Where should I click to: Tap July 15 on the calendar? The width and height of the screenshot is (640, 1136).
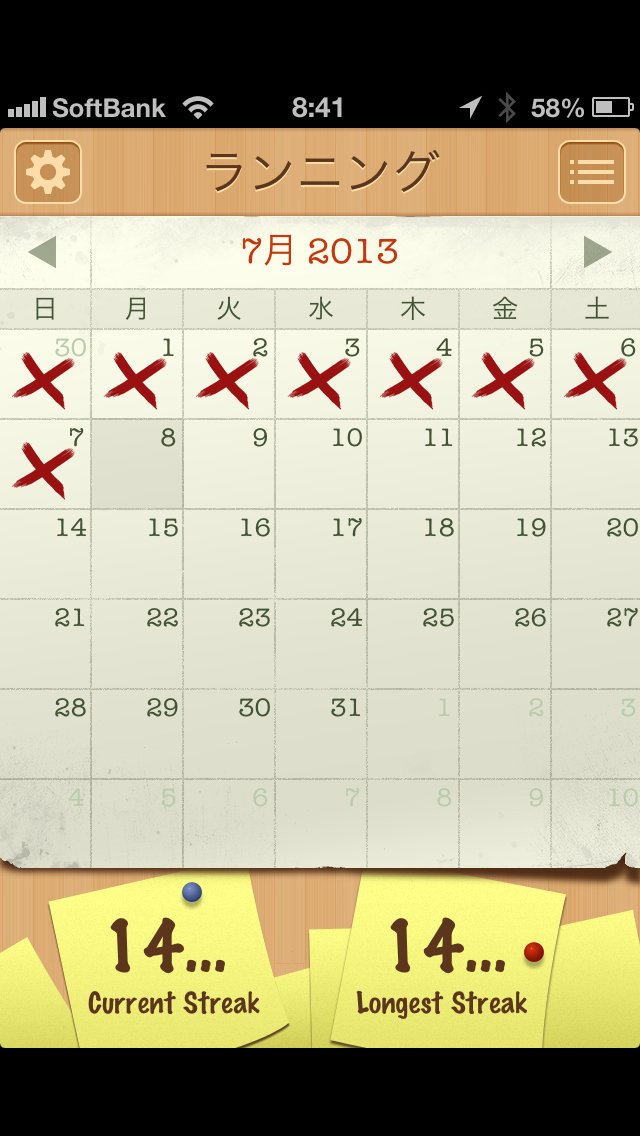coord(137,554)
